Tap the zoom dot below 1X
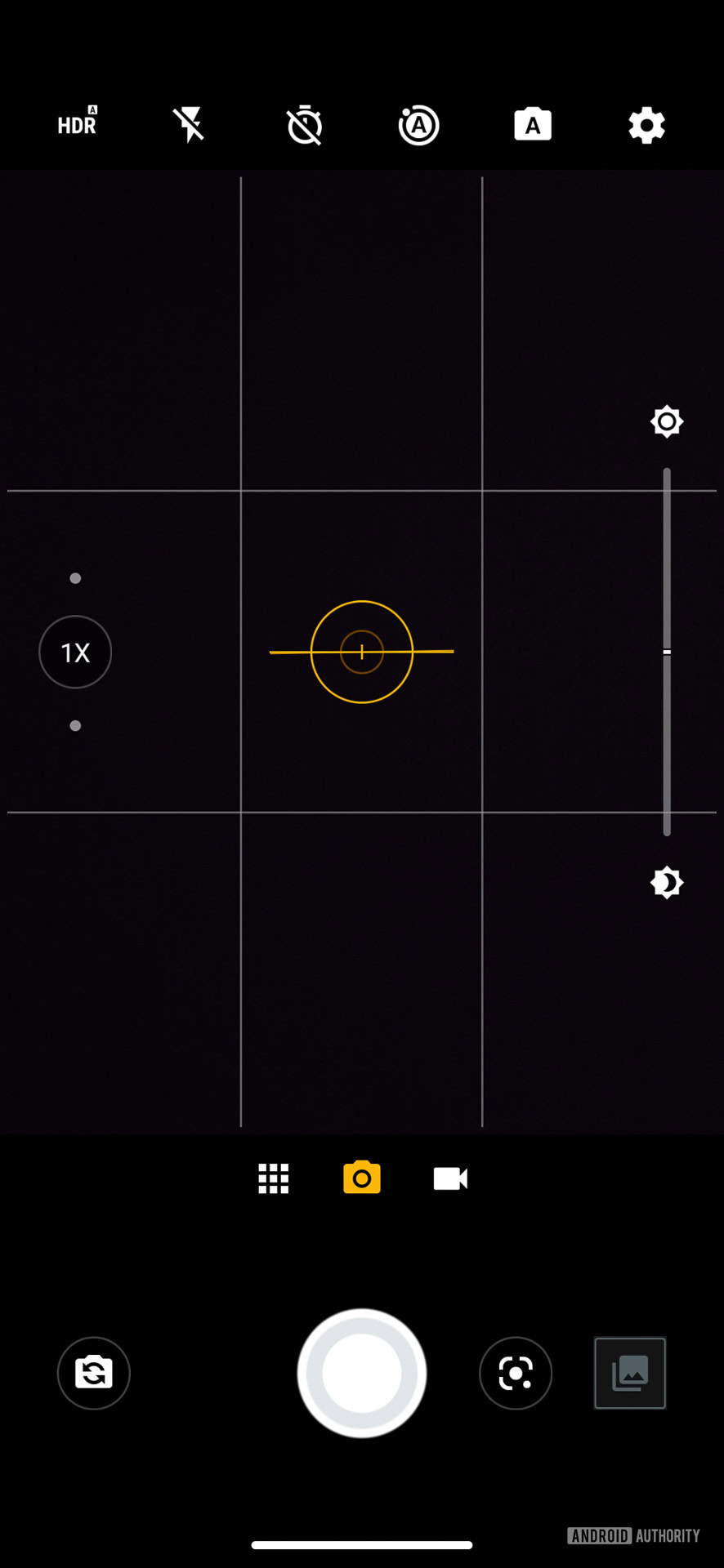Image resolution: width=724 pixels, height=1568 pixels. pos(75,725)
